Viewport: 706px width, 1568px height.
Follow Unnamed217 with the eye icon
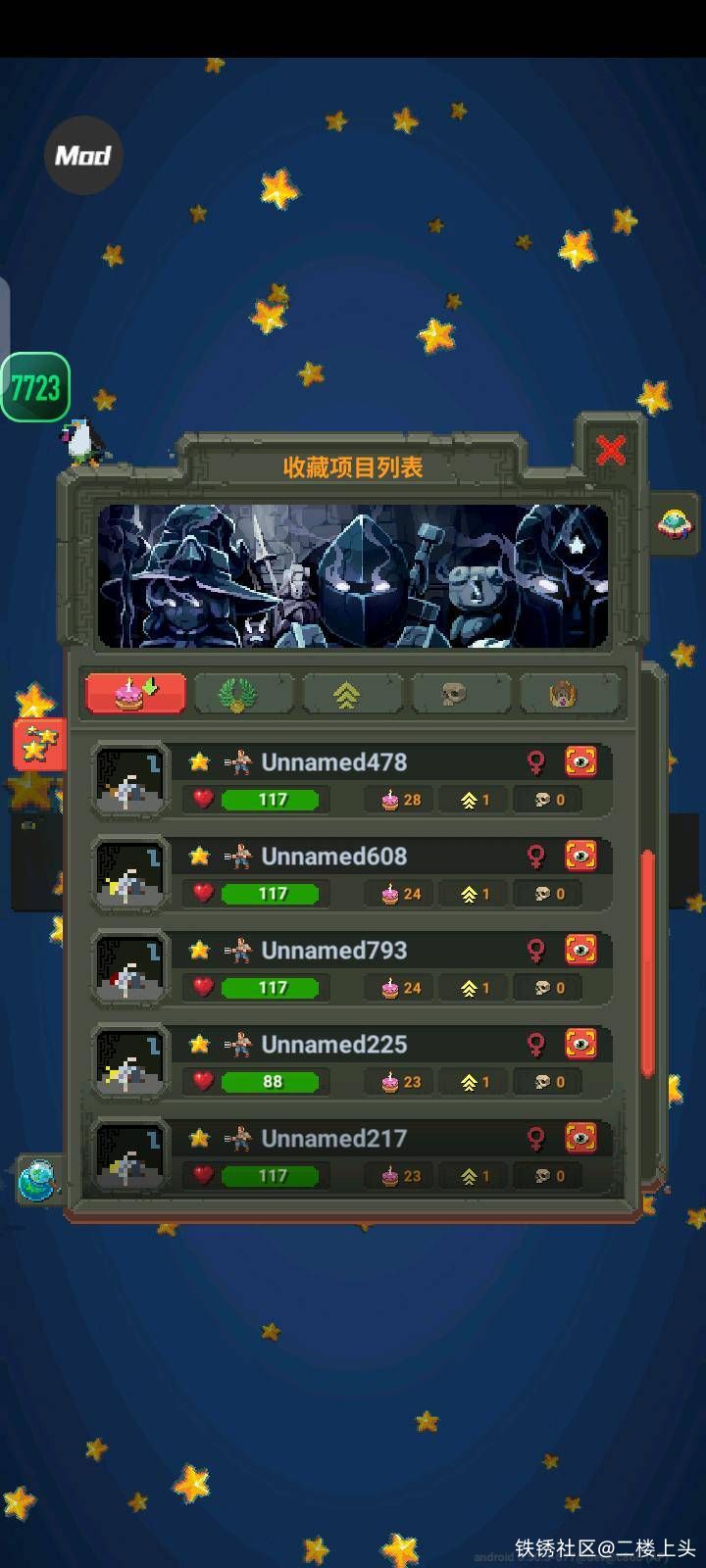[x=580, y=1138]
